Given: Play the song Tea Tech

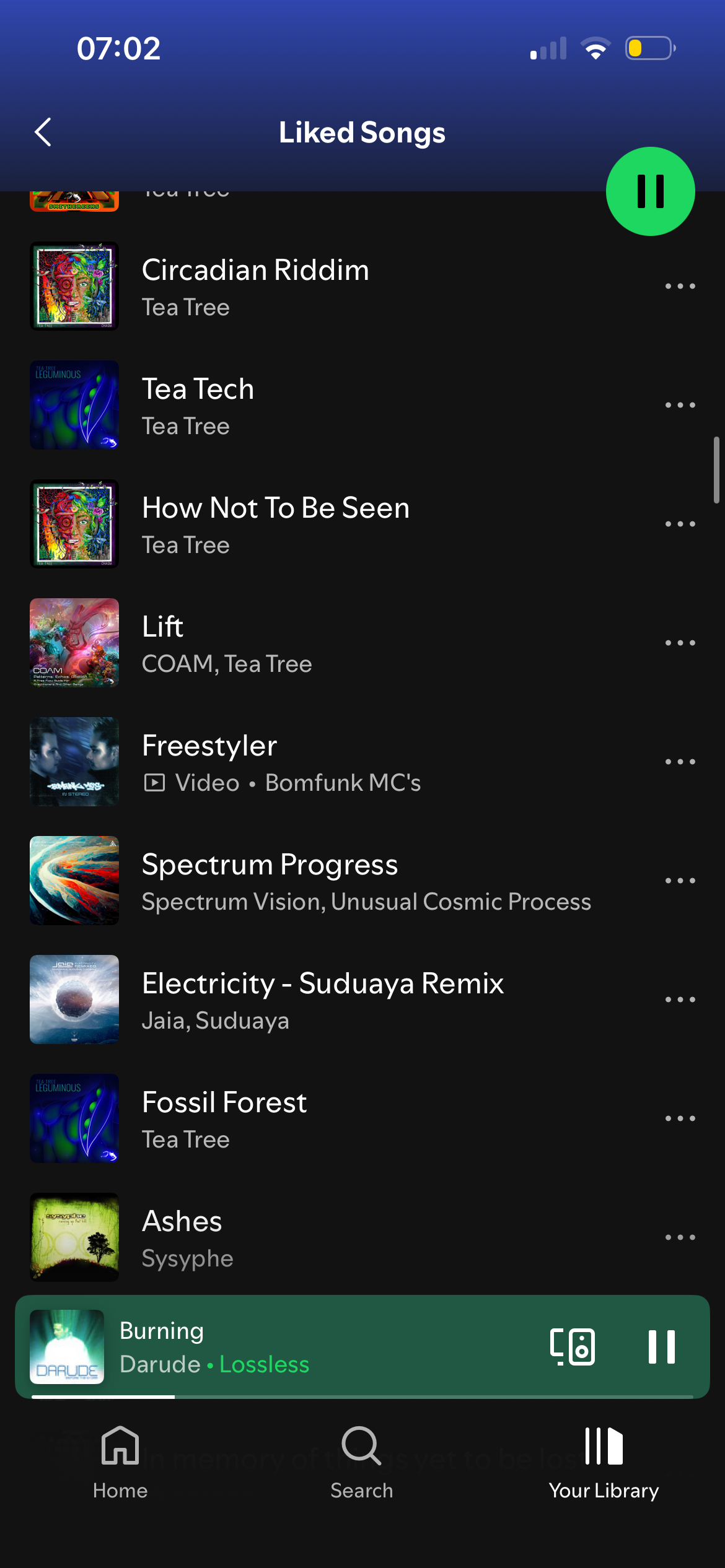Looking at the screenshot, I should click(x=198, y=404).
